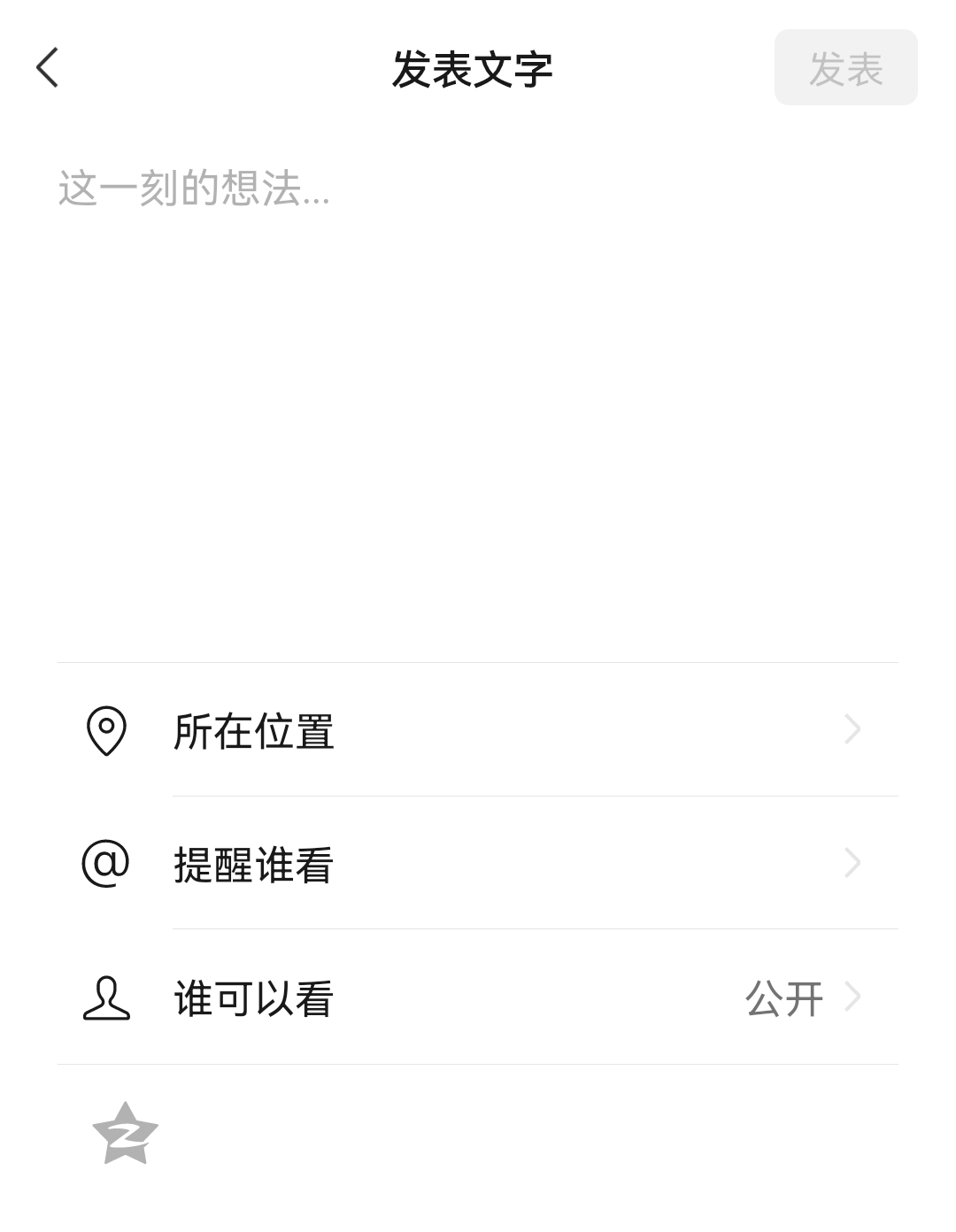Click the star favorites icon at bottom
The width and height of the screenshot is (956, 1232).
pos(126,1131)
